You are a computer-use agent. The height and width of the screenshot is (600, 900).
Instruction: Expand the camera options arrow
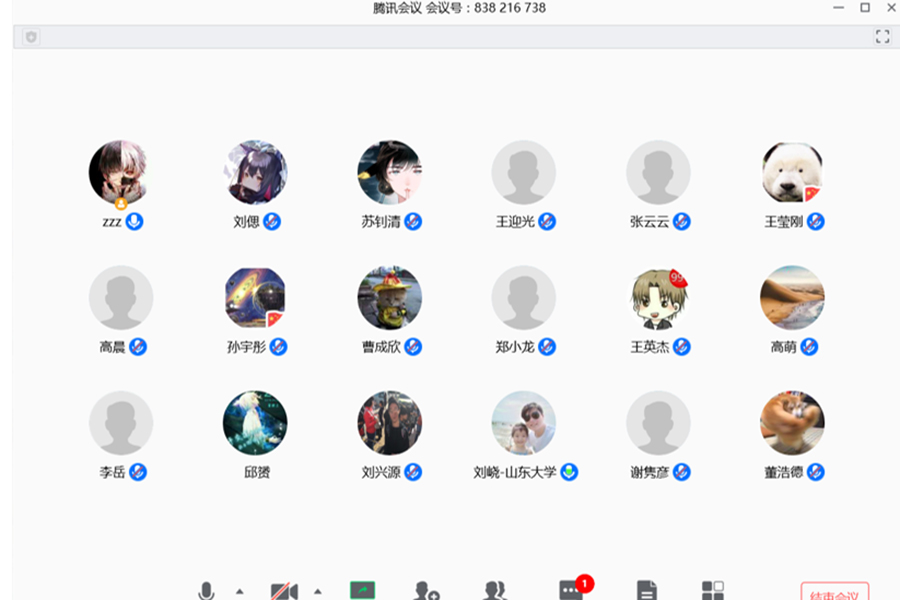(318, 591)
